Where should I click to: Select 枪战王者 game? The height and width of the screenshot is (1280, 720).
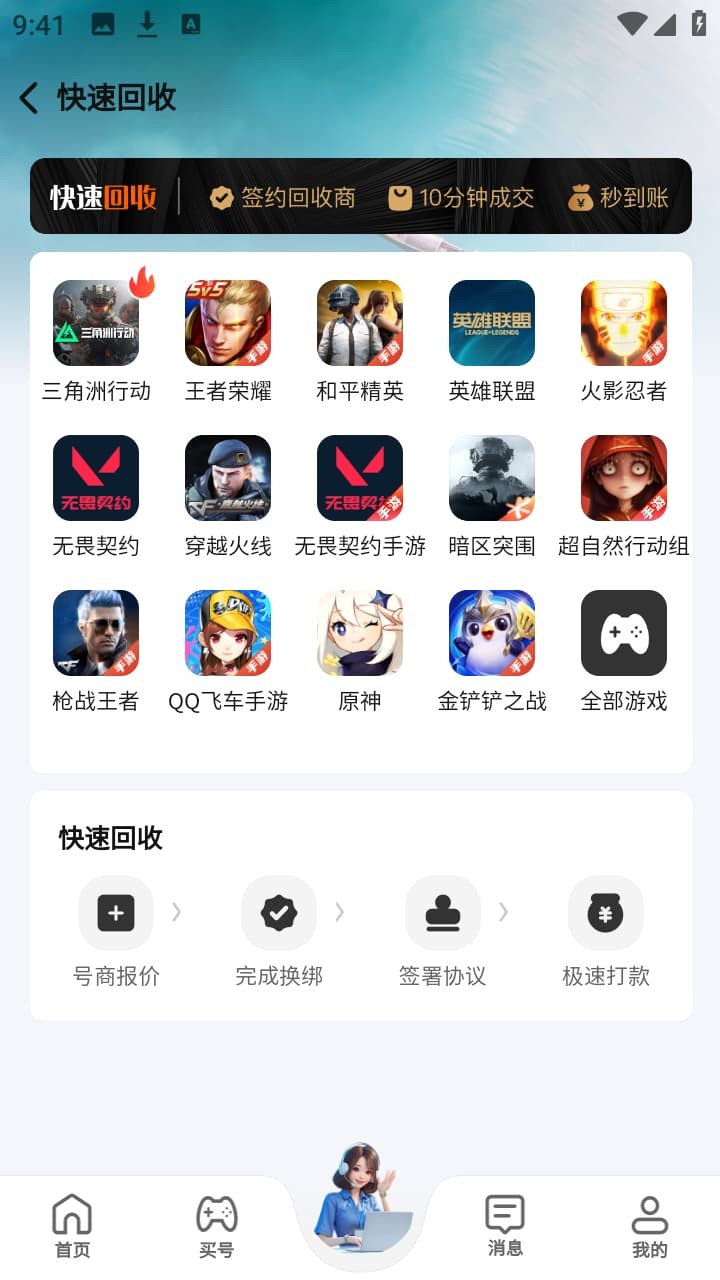pos(96,633)
